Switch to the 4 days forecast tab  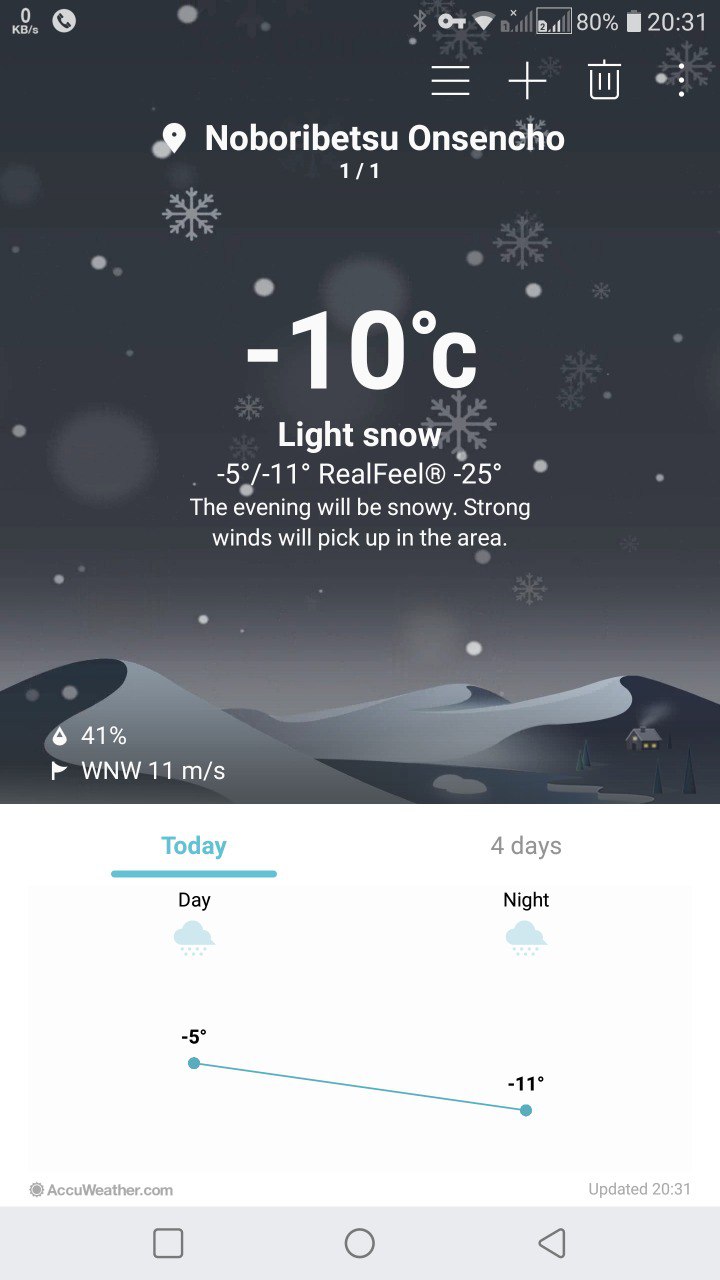(x=526, y=846)
